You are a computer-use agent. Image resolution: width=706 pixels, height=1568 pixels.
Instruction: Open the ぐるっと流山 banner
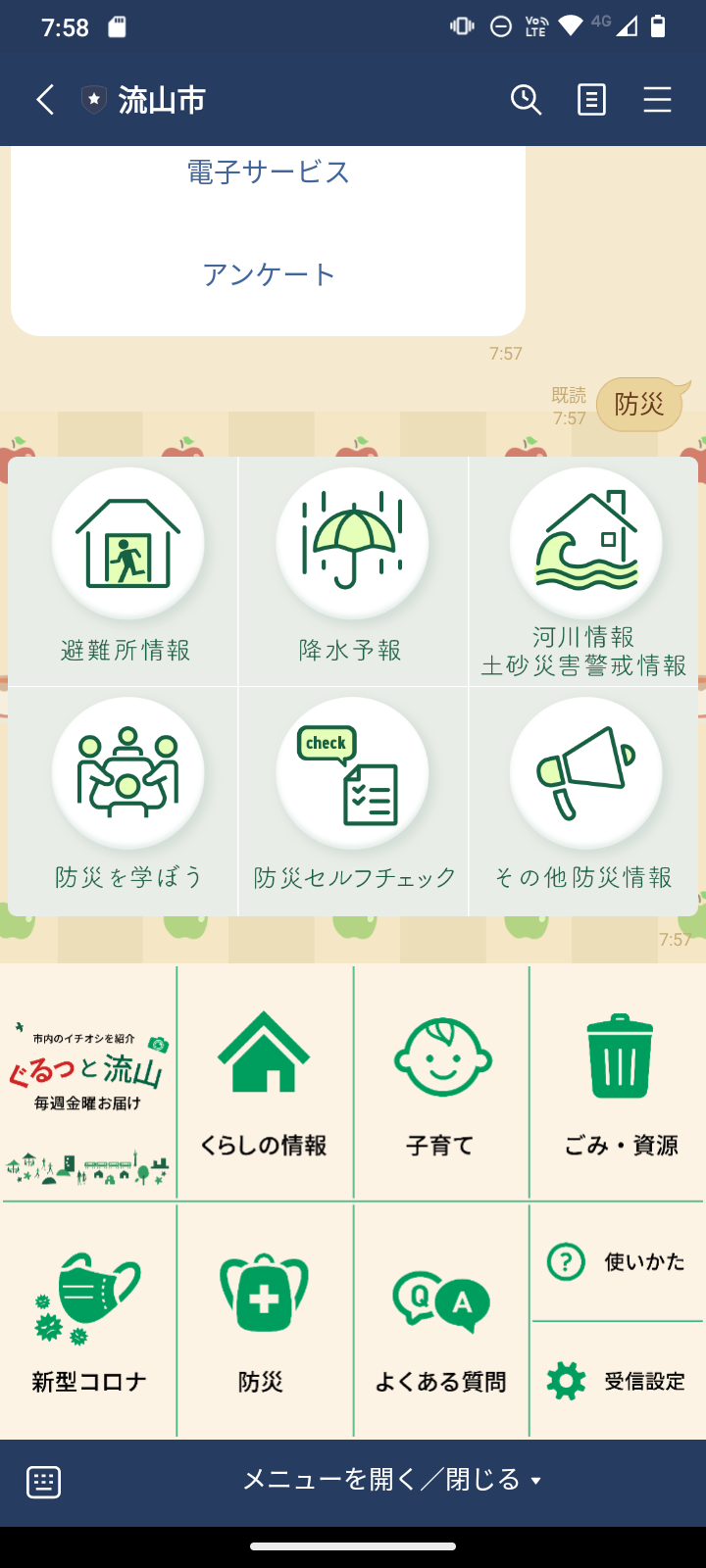[88, 1081]
